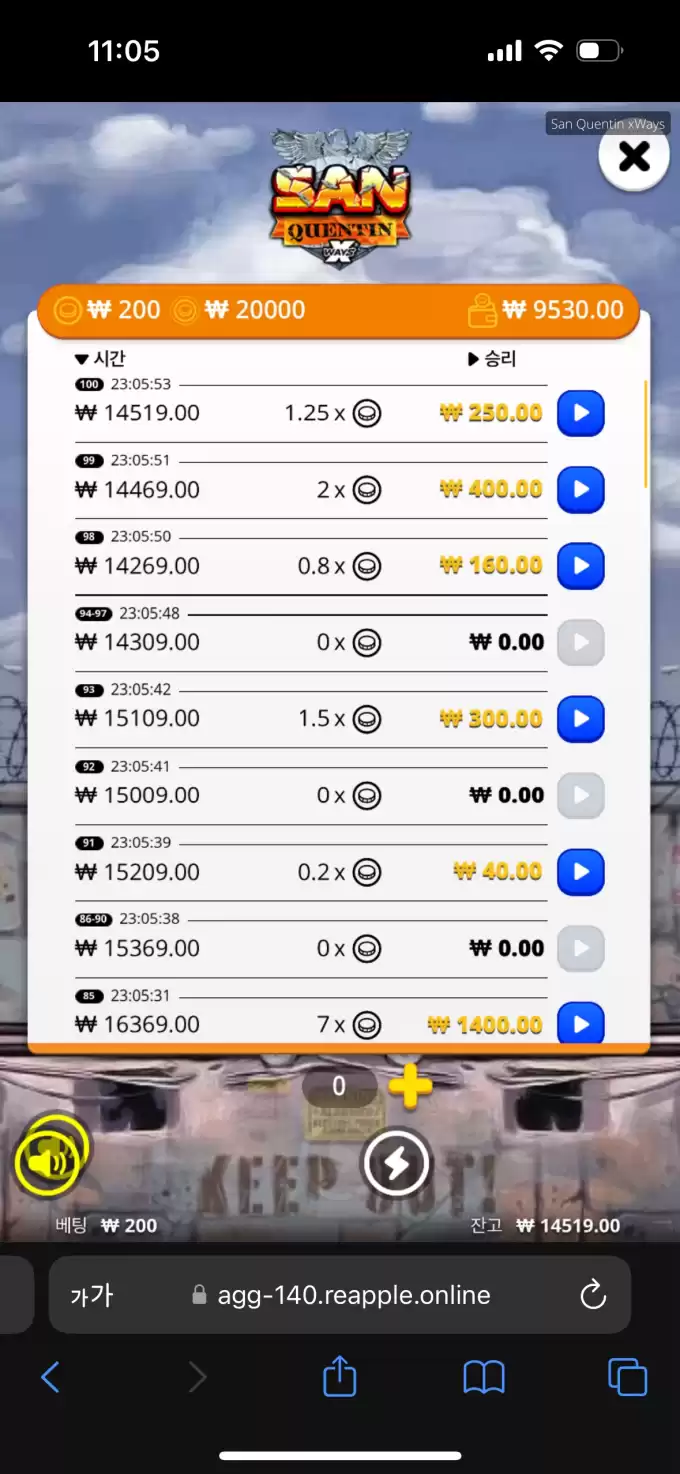Go back to the previous page
This screenshot has width=680, height=1474.
point(50,1378)
